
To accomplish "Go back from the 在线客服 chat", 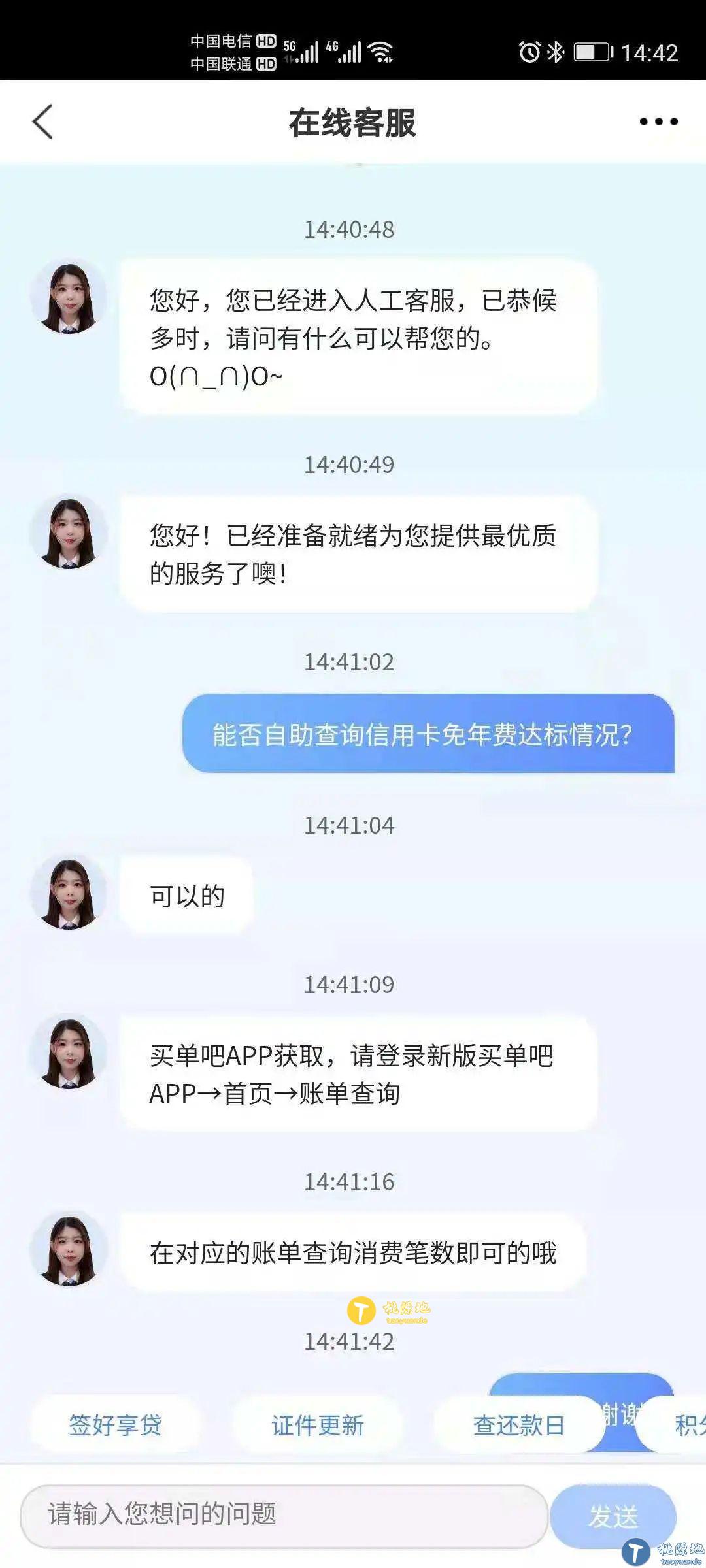I will 43,122.
